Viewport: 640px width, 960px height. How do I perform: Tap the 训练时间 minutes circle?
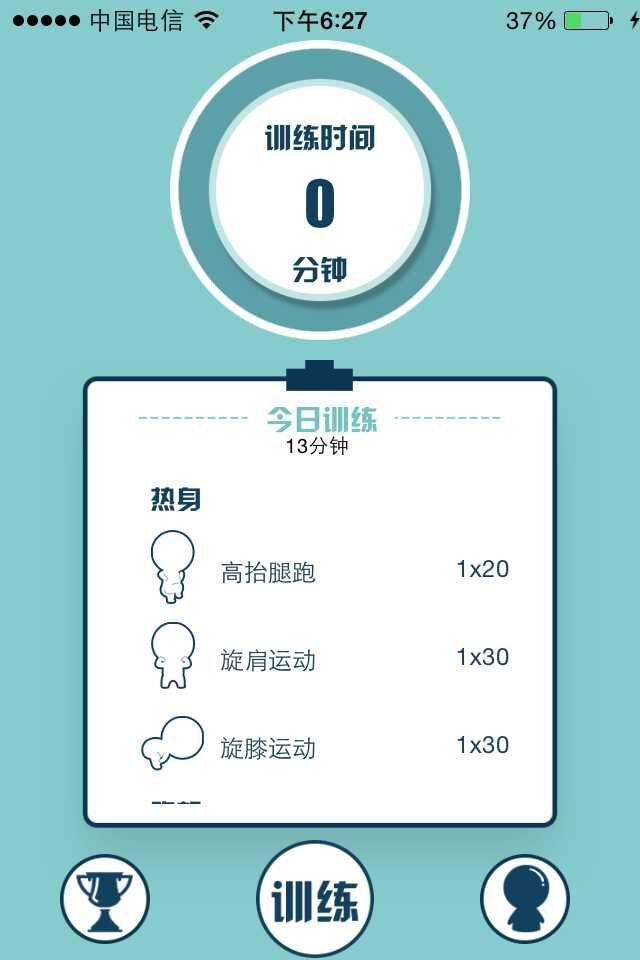pyautogui.click(x=320, y=192)
